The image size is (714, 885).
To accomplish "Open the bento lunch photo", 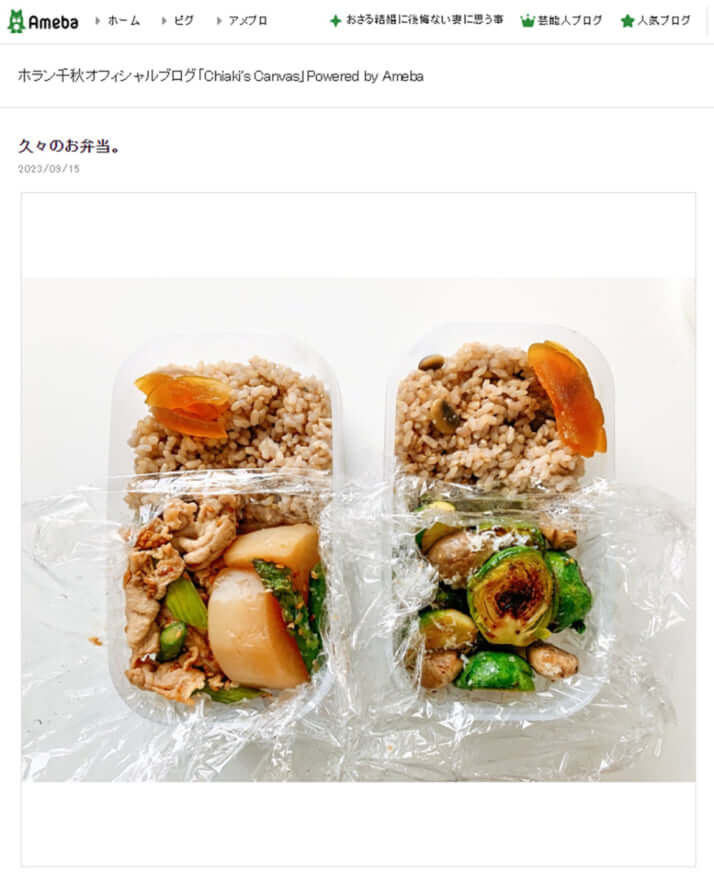I will coord(358,529).
